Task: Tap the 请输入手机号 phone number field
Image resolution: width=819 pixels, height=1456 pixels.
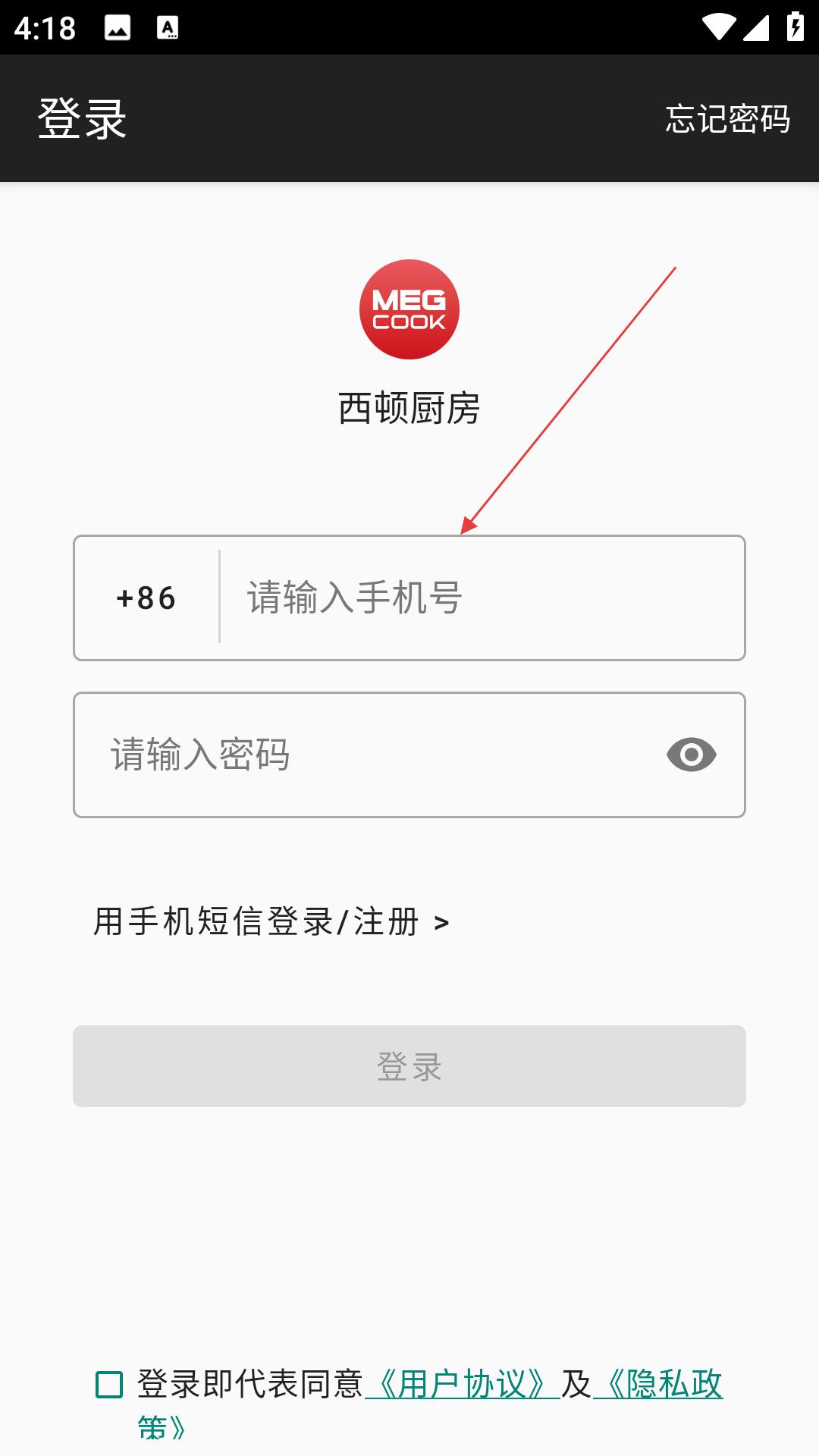Action: click(482, 598)
